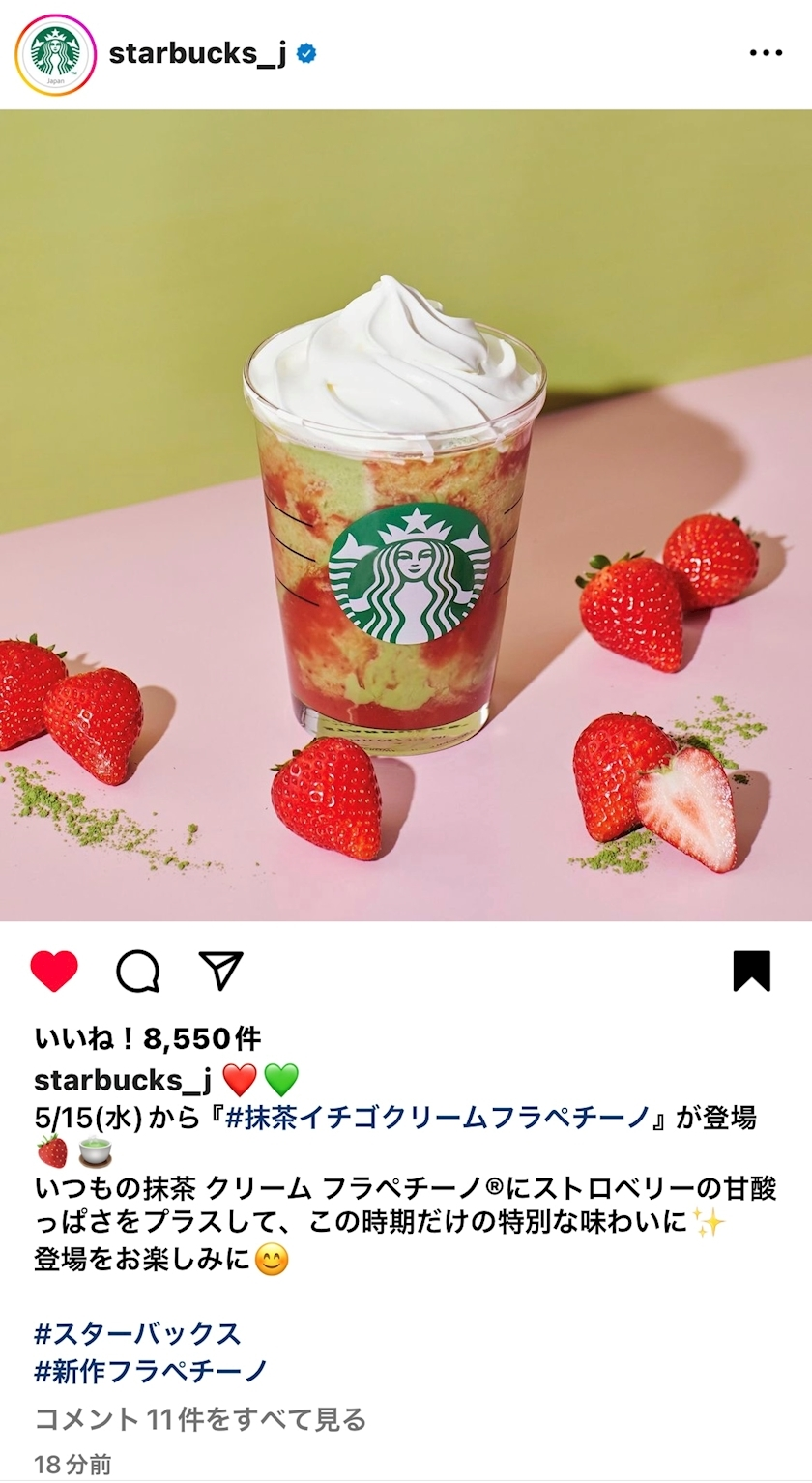Open hashtag #スターバックス
This screenshot has width=812, height=1483.
[x=137, y=1334]
